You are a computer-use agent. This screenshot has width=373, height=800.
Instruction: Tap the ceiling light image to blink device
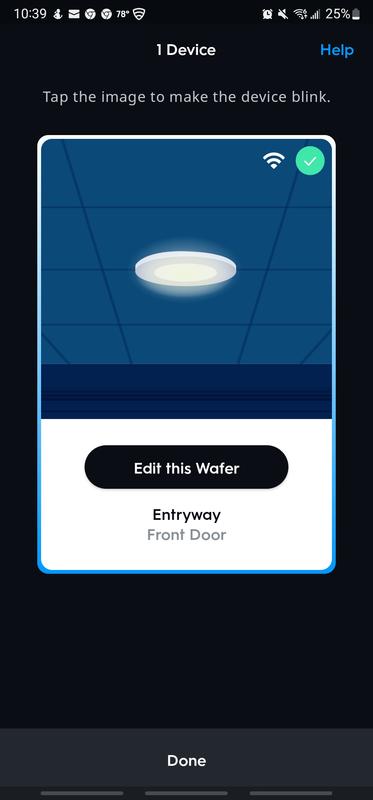coord(186,279)
